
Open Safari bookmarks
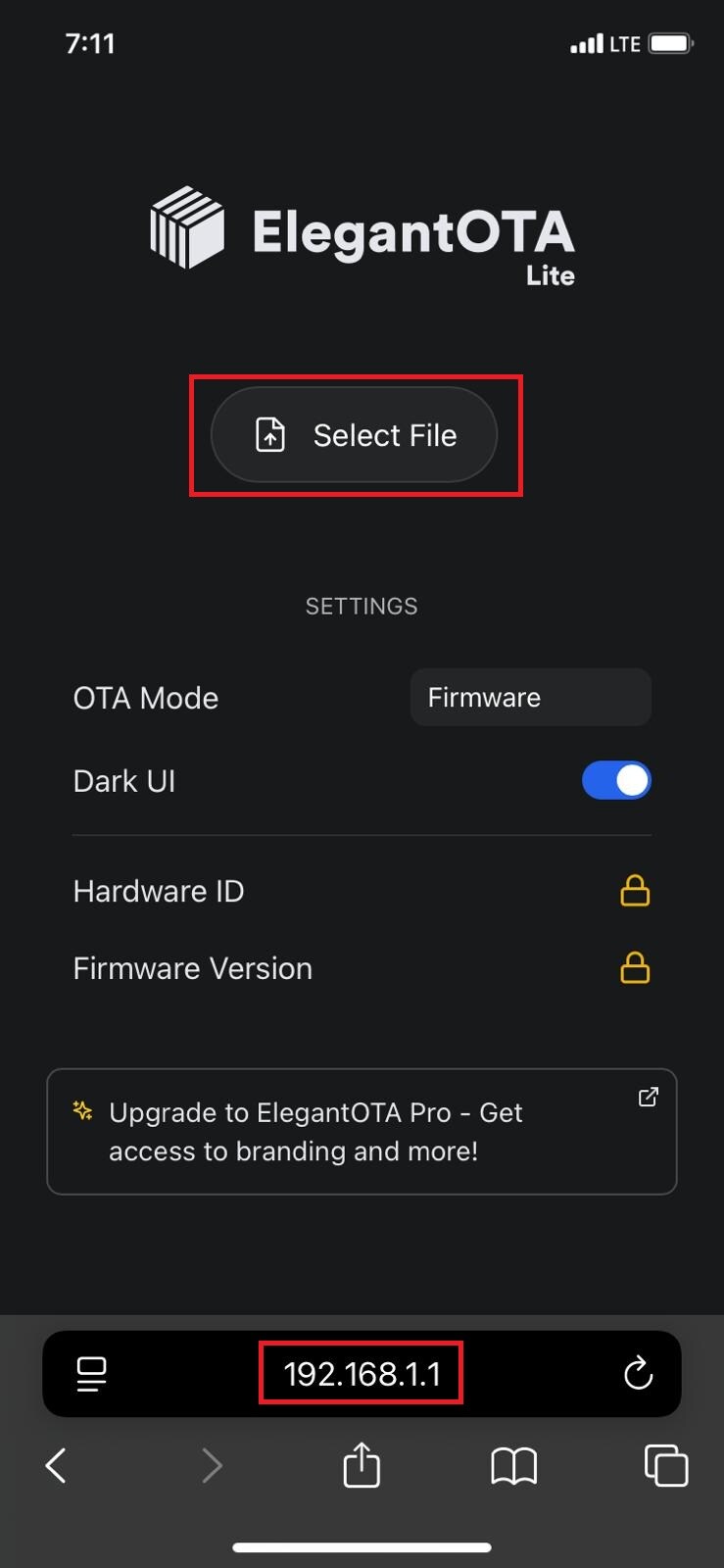coord(513,1466)
